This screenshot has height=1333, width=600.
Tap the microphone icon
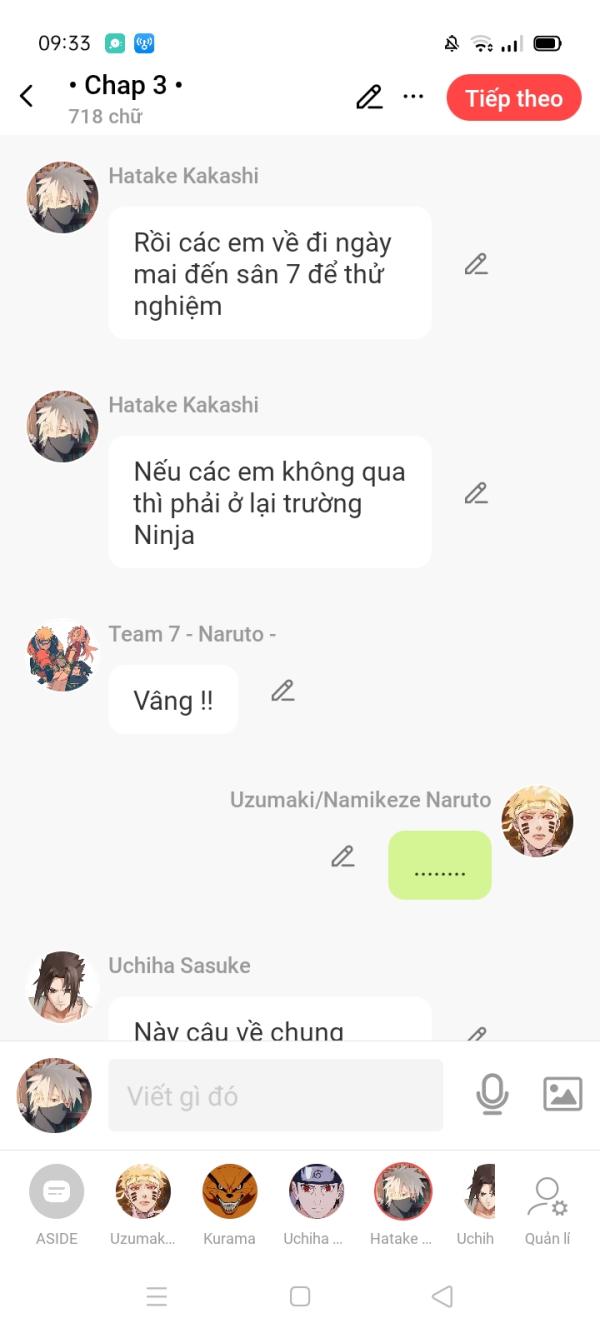point(492,1095)
